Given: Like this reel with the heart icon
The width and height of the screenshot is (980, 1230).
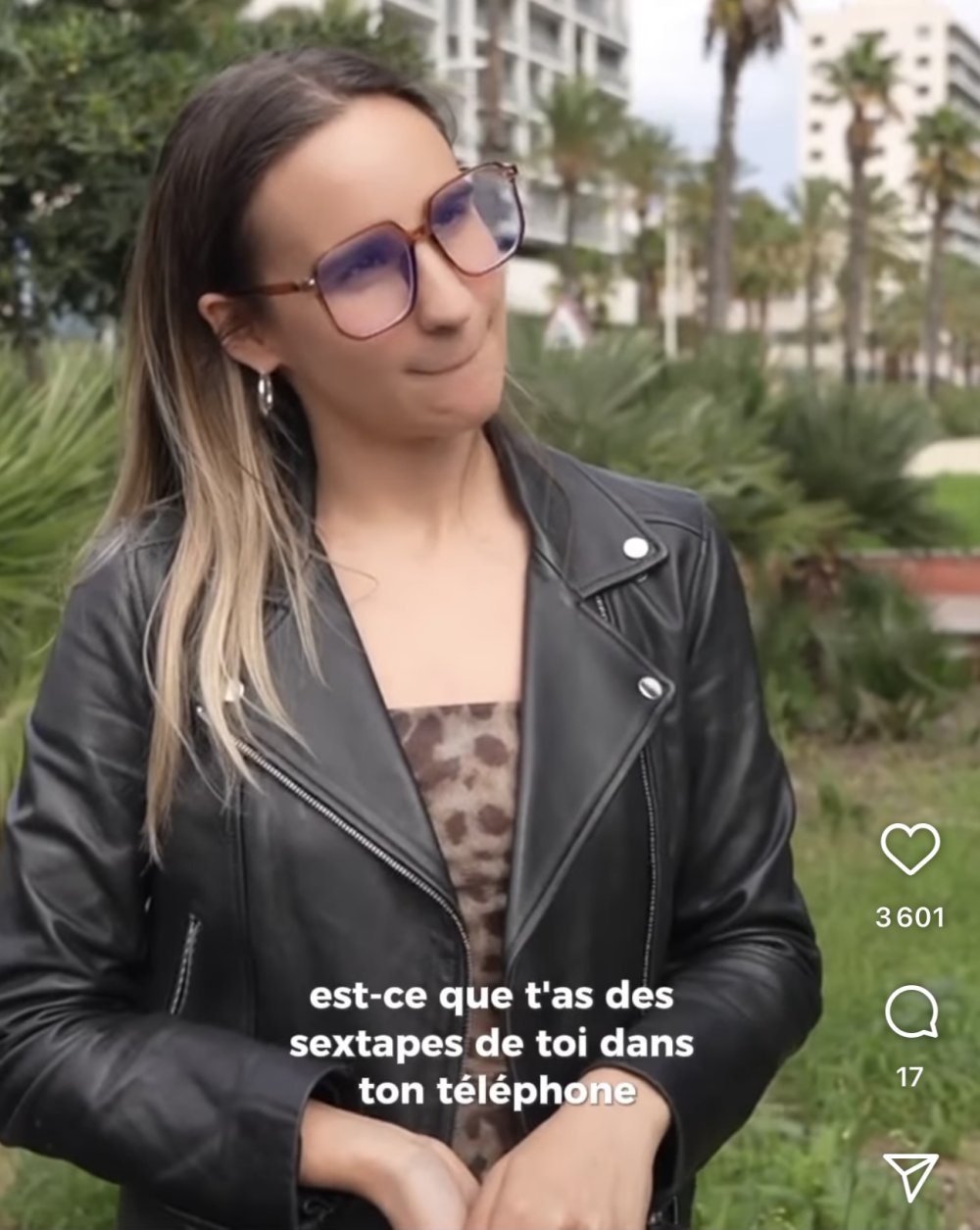Looking at the screenshot, I should (909, 849).
